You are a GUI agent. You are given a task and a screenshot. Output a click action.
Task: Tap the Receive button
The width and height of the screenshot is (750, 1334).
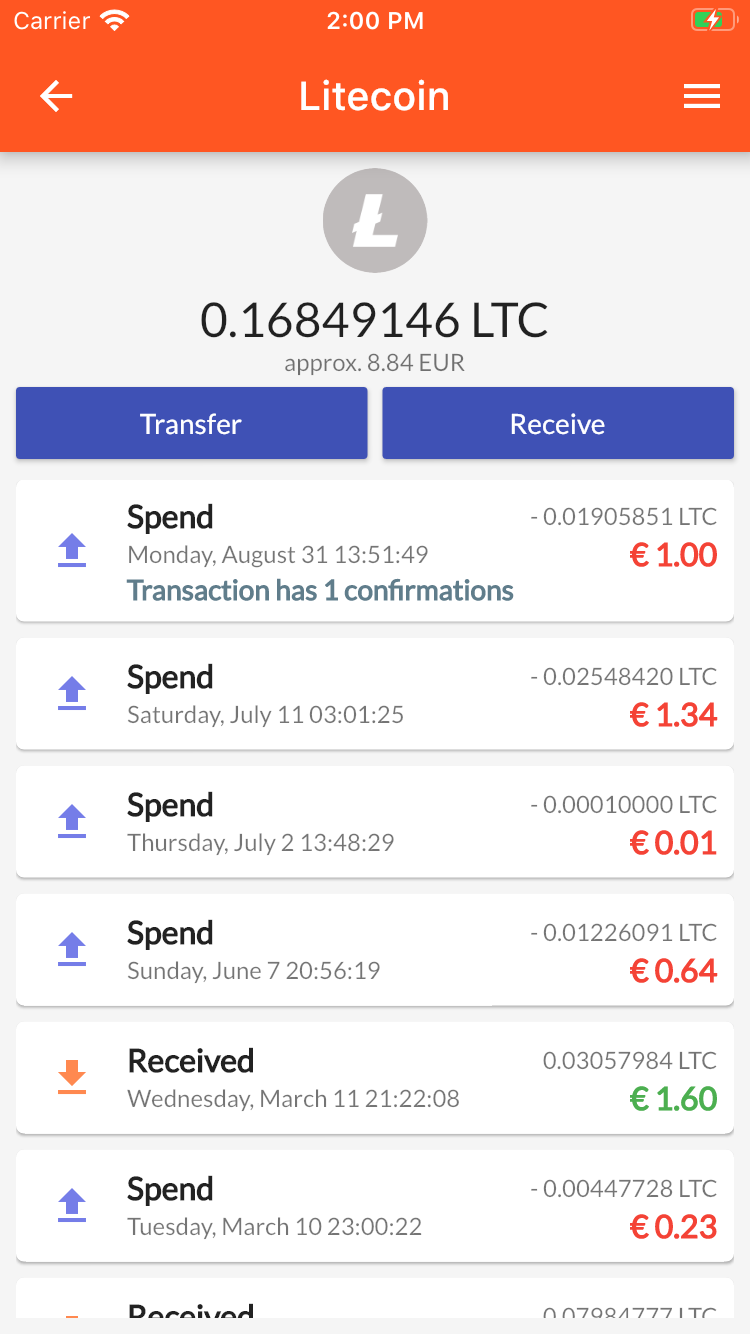click(x=558, y=424)
